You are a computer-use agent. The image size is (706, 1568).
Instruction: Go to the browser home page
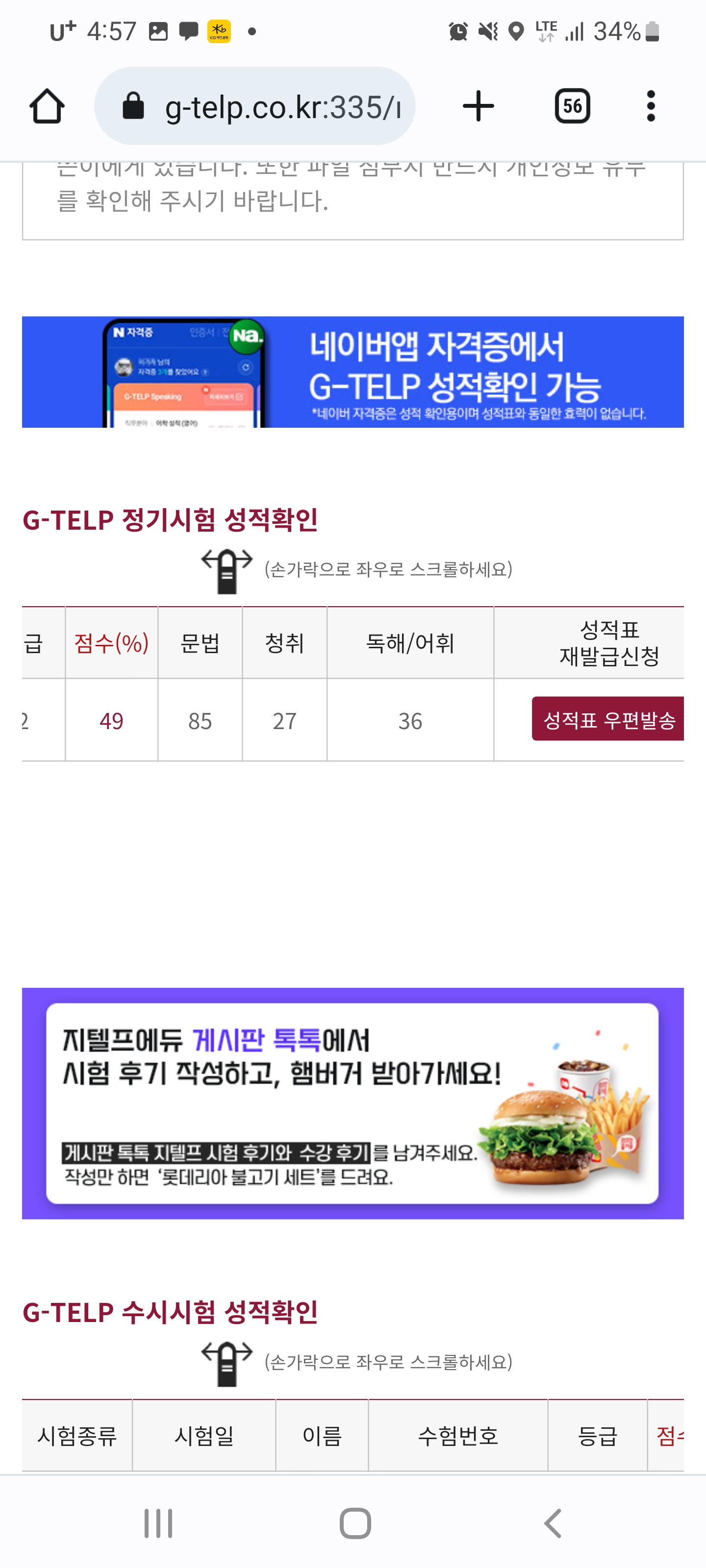(x=47, y=106)
